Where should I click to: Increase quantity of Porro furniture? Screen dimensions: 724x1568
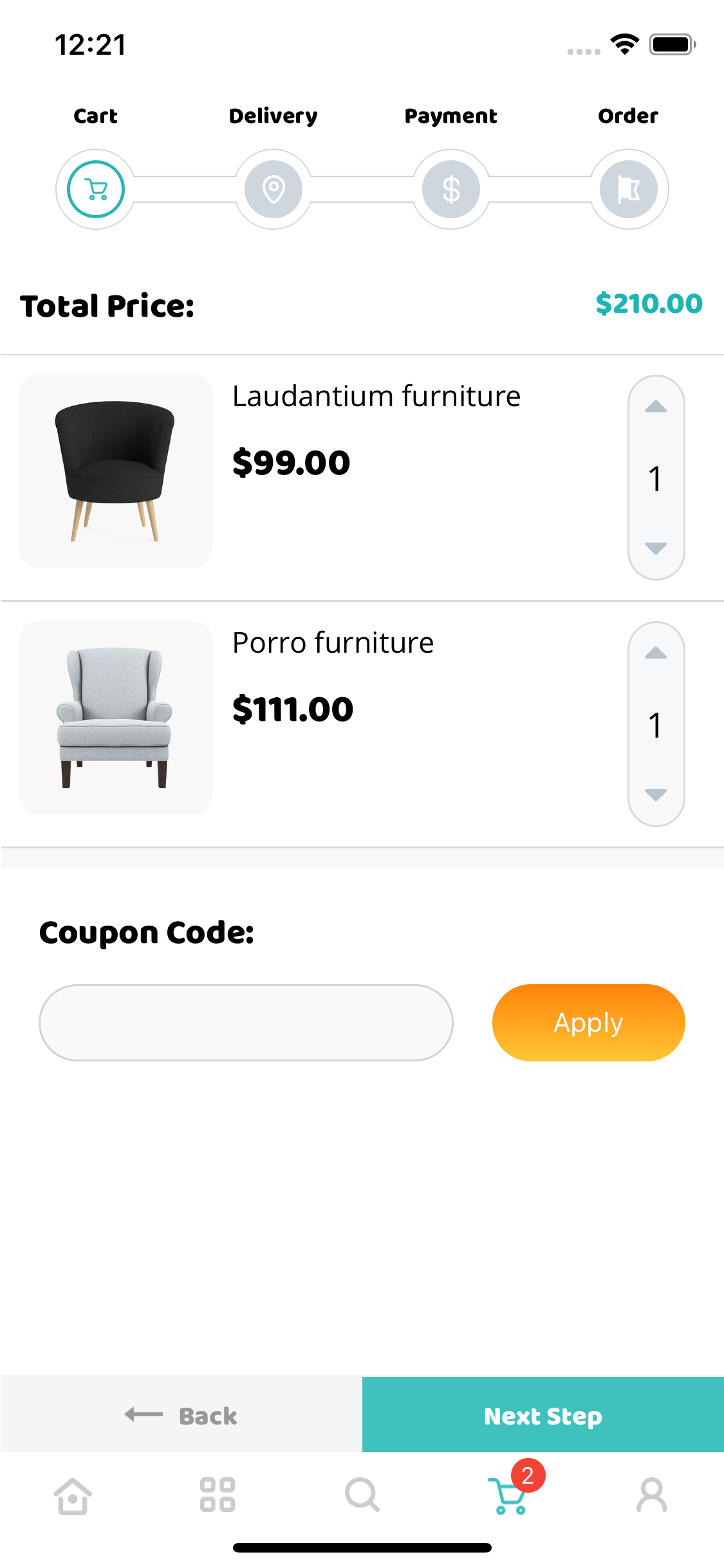655,653
